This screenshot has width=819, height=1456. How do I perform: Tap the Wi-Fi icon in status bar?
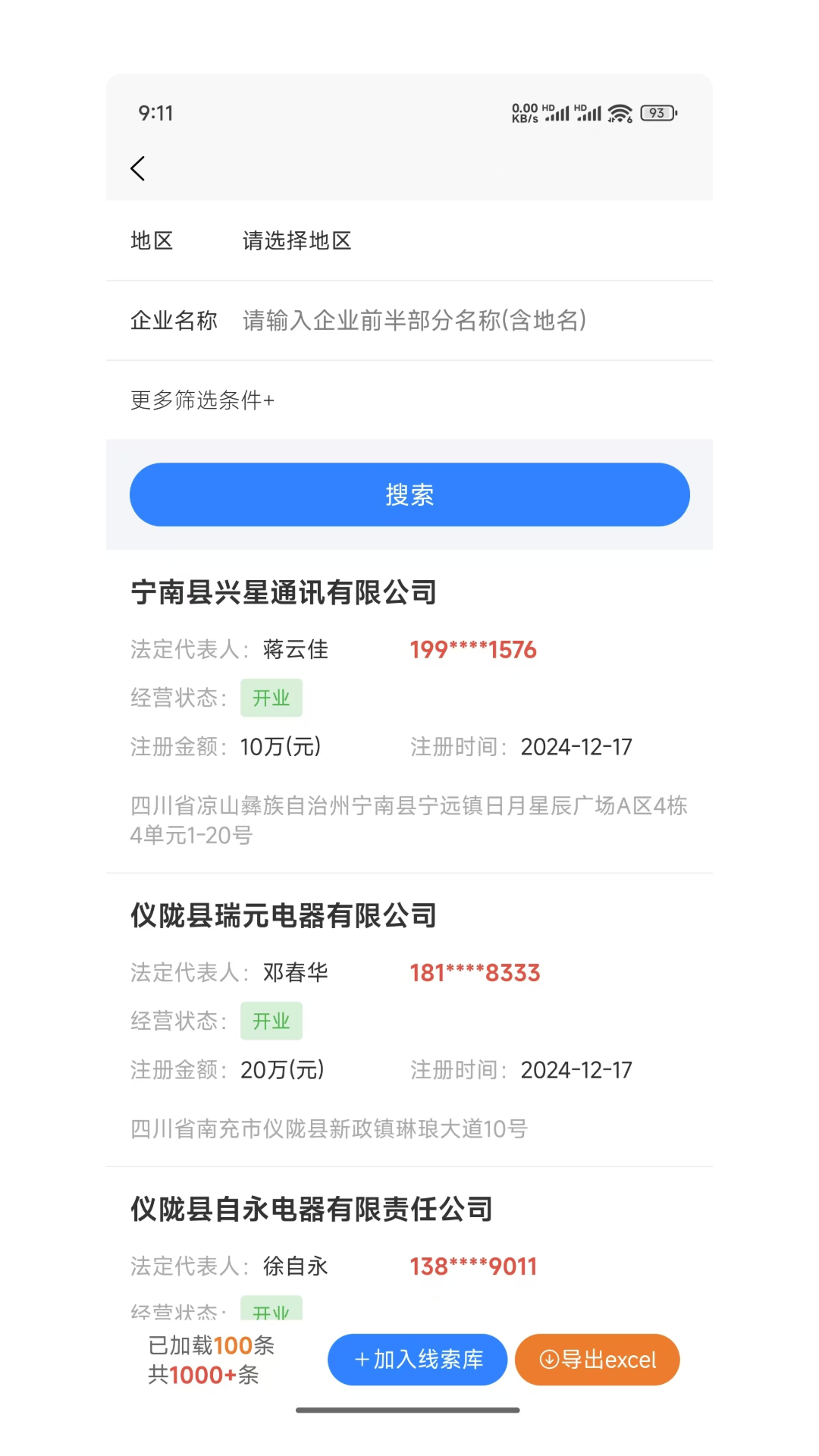(619, 112)
